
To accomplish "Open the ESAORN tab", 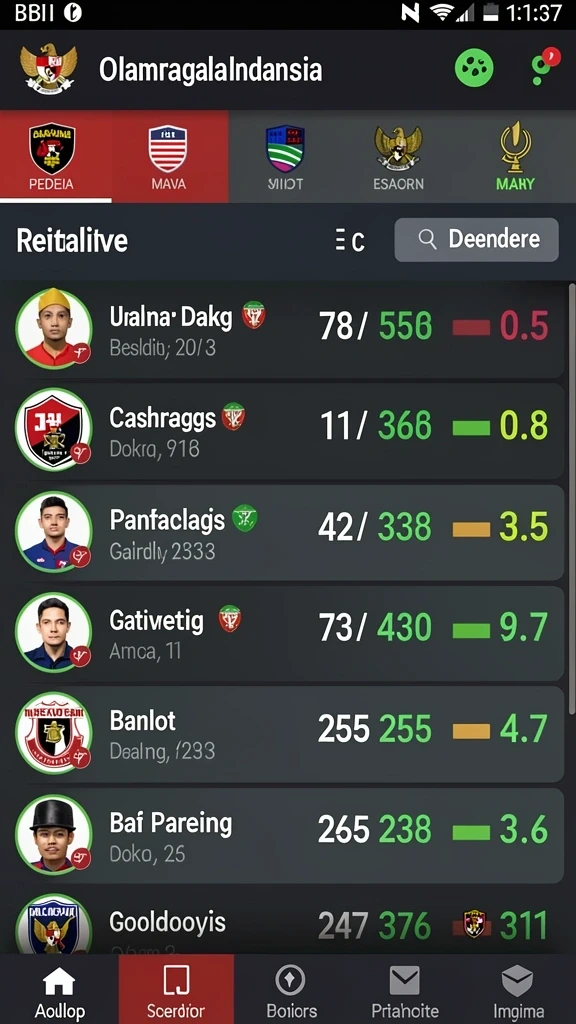I will pos(398,157).
